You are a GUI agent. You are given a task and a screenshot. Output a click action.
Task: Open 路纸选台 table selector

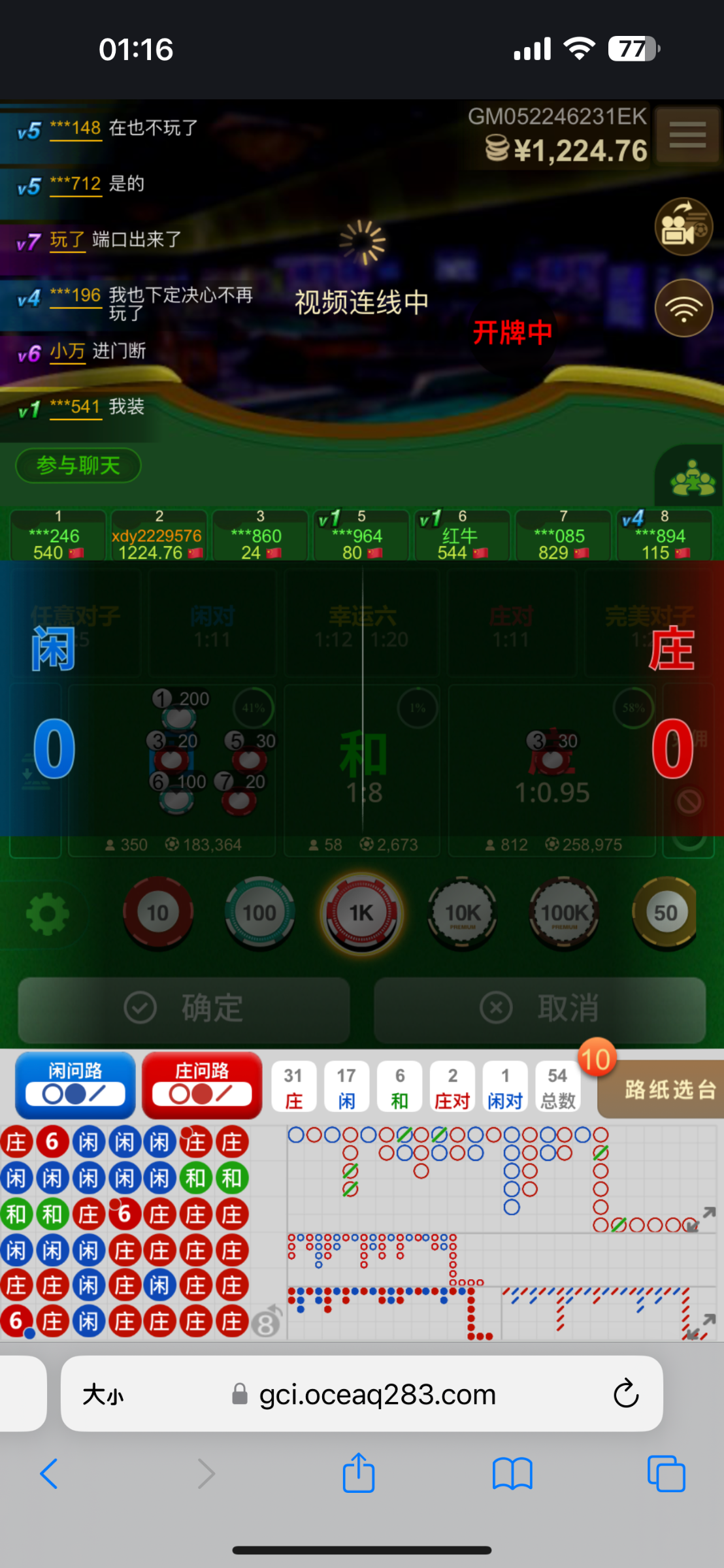[x=661, y=1089]
